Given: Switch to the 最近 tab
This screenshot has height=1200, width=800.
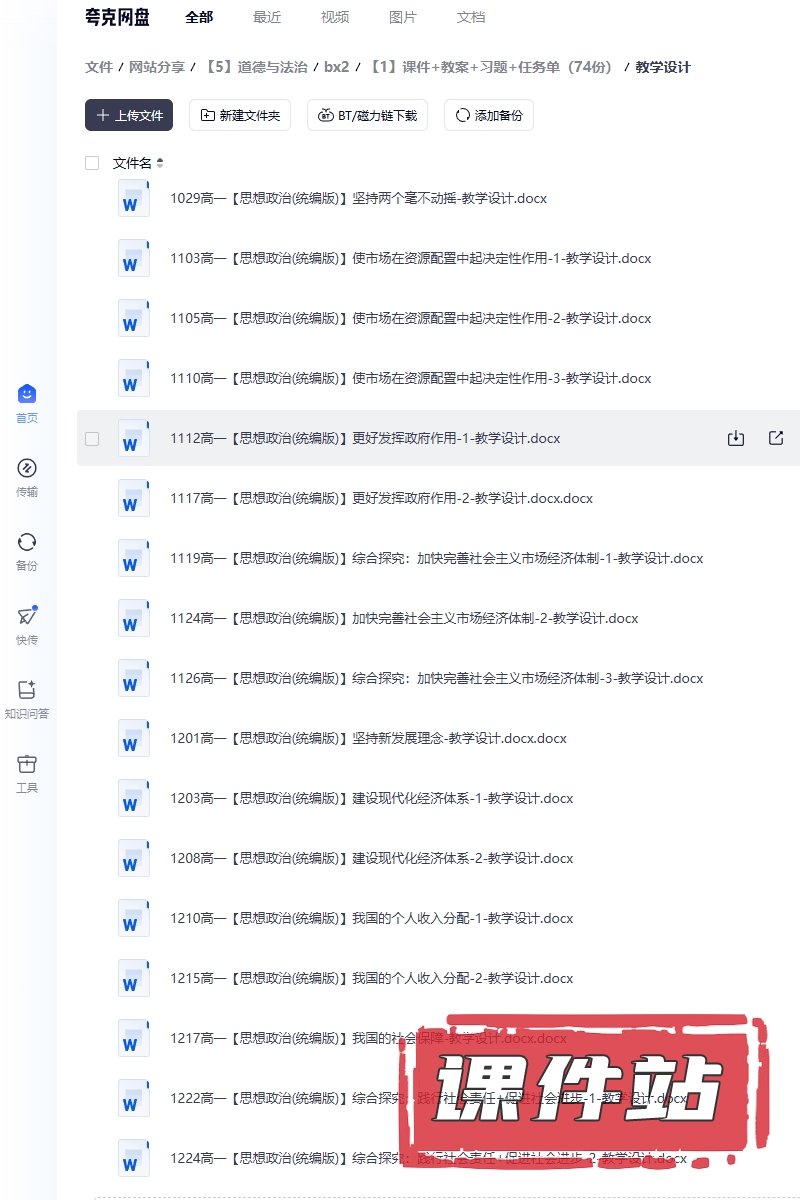Looking at the screenshot, I should tap(267, 17).
